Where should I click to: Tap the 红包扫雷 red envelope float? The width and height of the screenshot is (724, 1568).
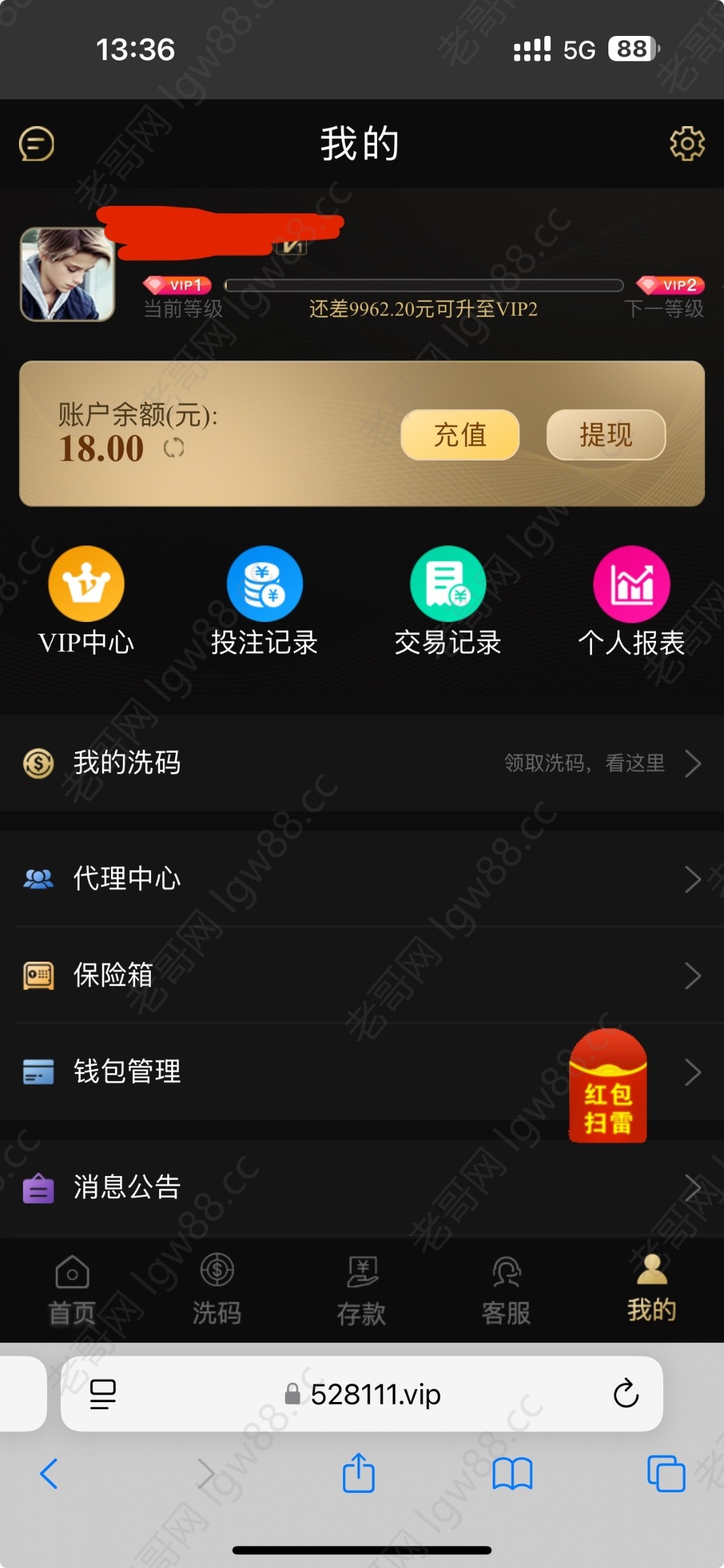tap(608, 1087)
